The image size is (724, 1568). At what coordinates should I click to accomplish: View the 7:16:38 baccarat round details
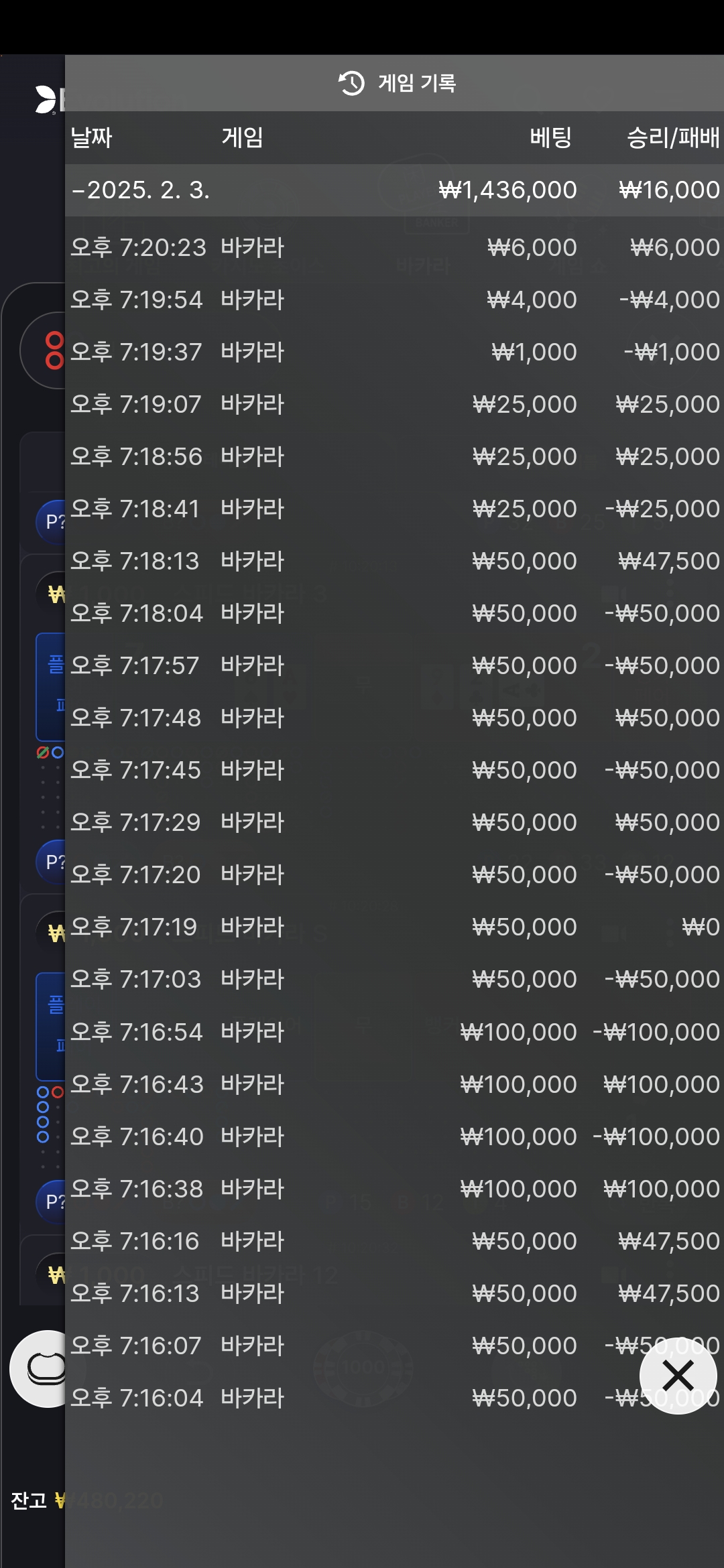tap(394, 1189)
